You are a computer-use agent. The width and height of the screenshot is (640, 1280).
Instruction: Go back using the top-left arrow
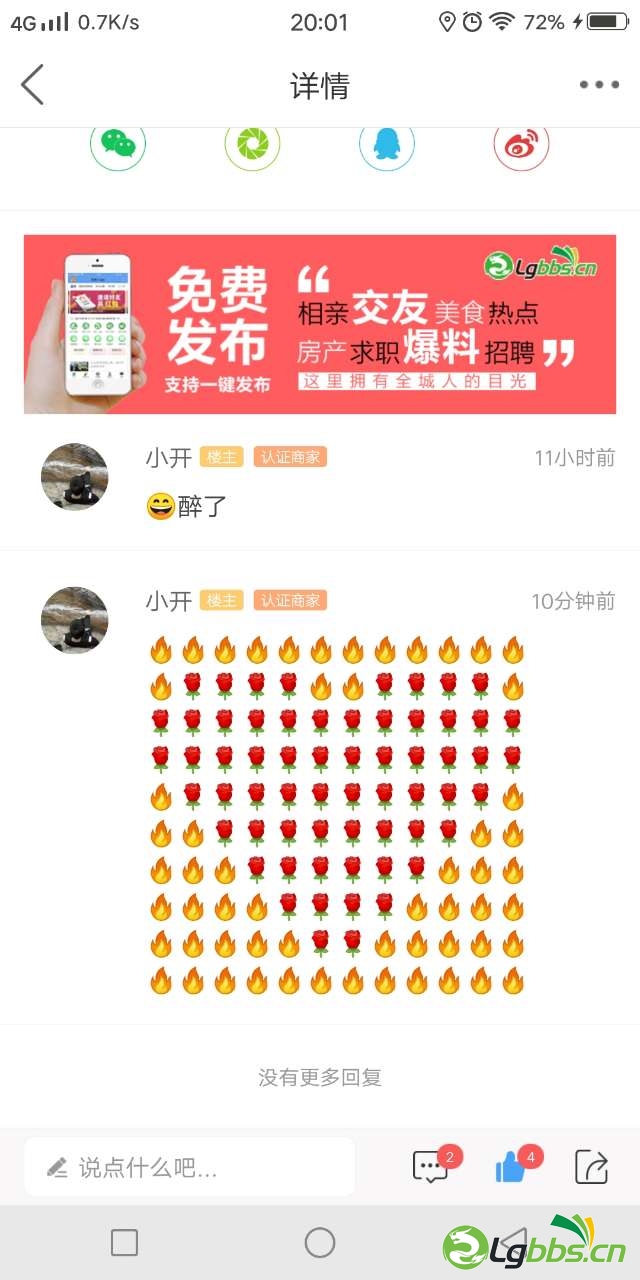click(x=33, y=85)
